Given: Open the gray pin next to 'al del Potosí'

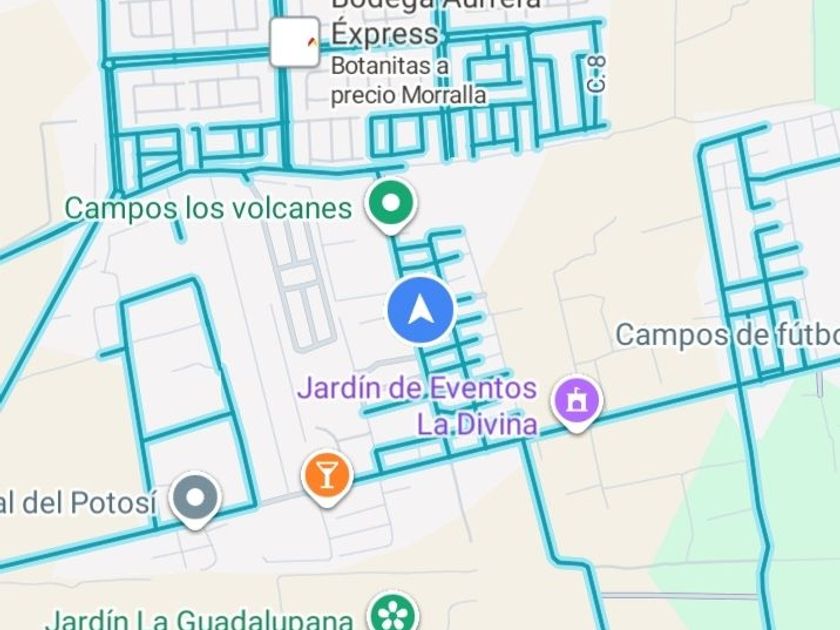Looking at the screenshot, I should click(x=194, y=497).
